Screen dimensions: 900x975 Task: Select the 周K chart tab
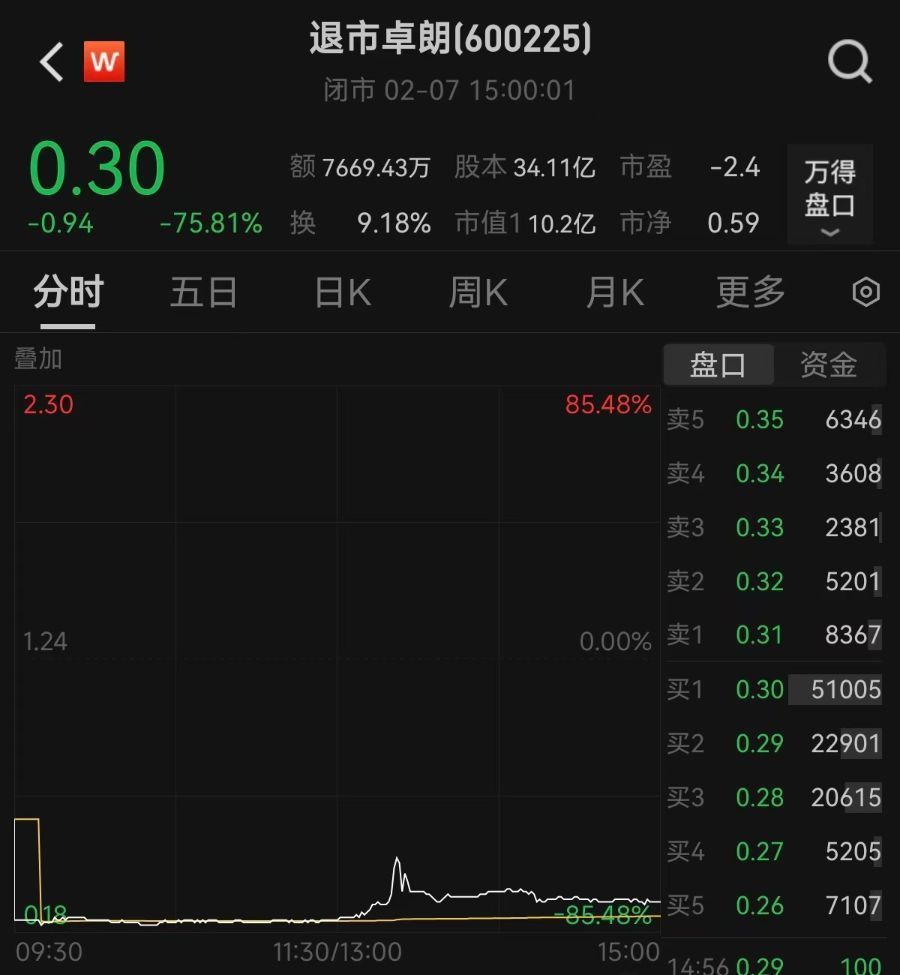pyautogui.click(x=478, y=293)
